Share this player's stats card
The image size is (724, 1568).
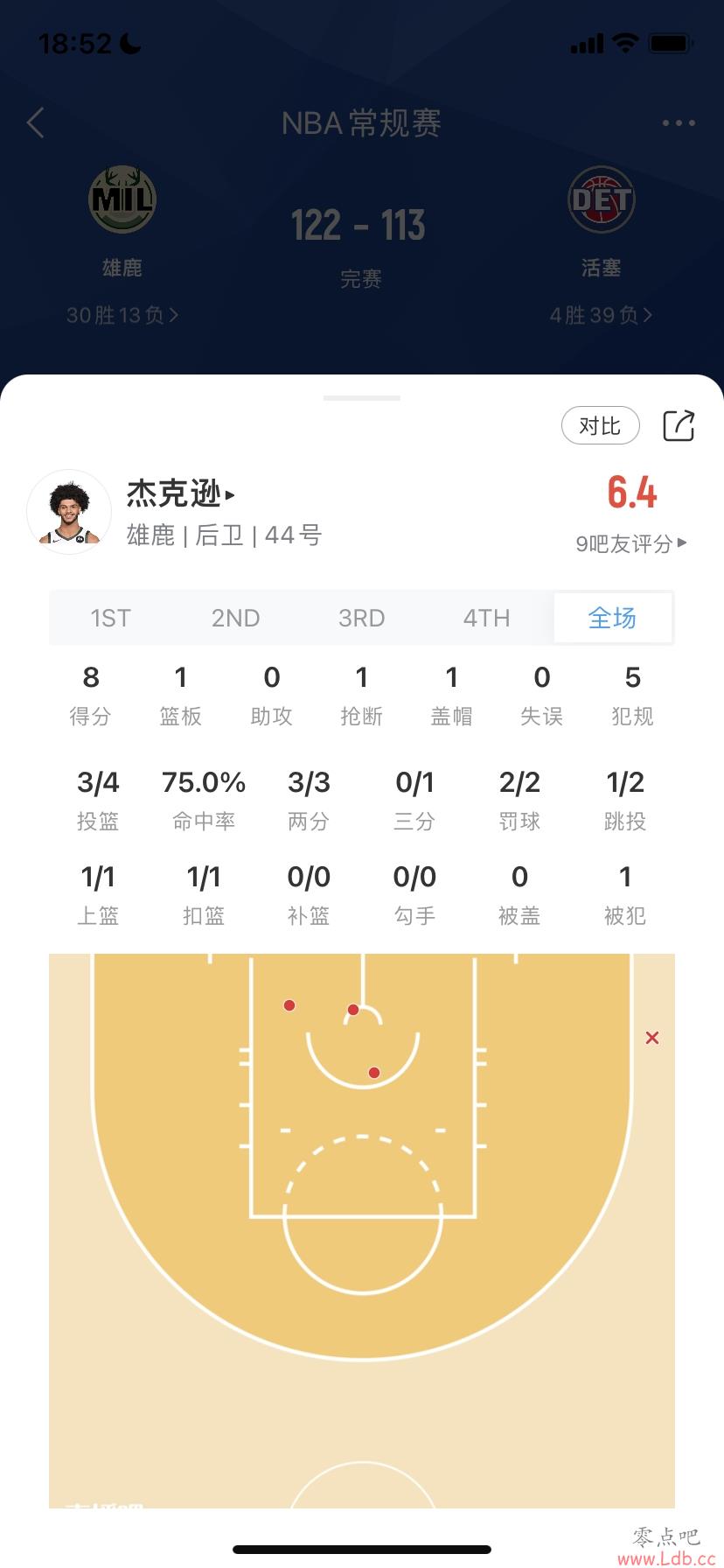[679, 426]
